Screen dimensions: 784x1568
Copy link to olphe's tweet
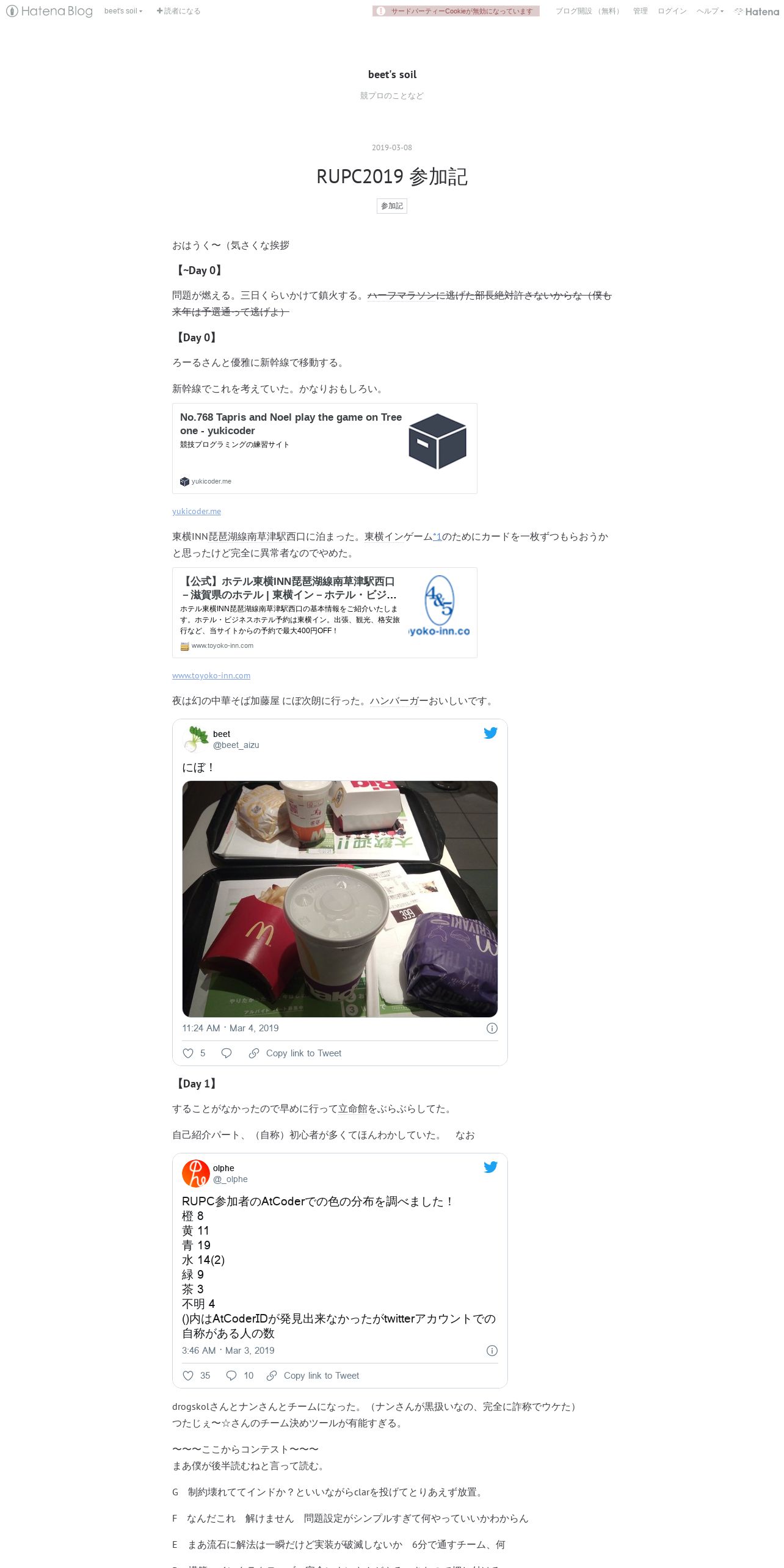[x=313, y=1376]
